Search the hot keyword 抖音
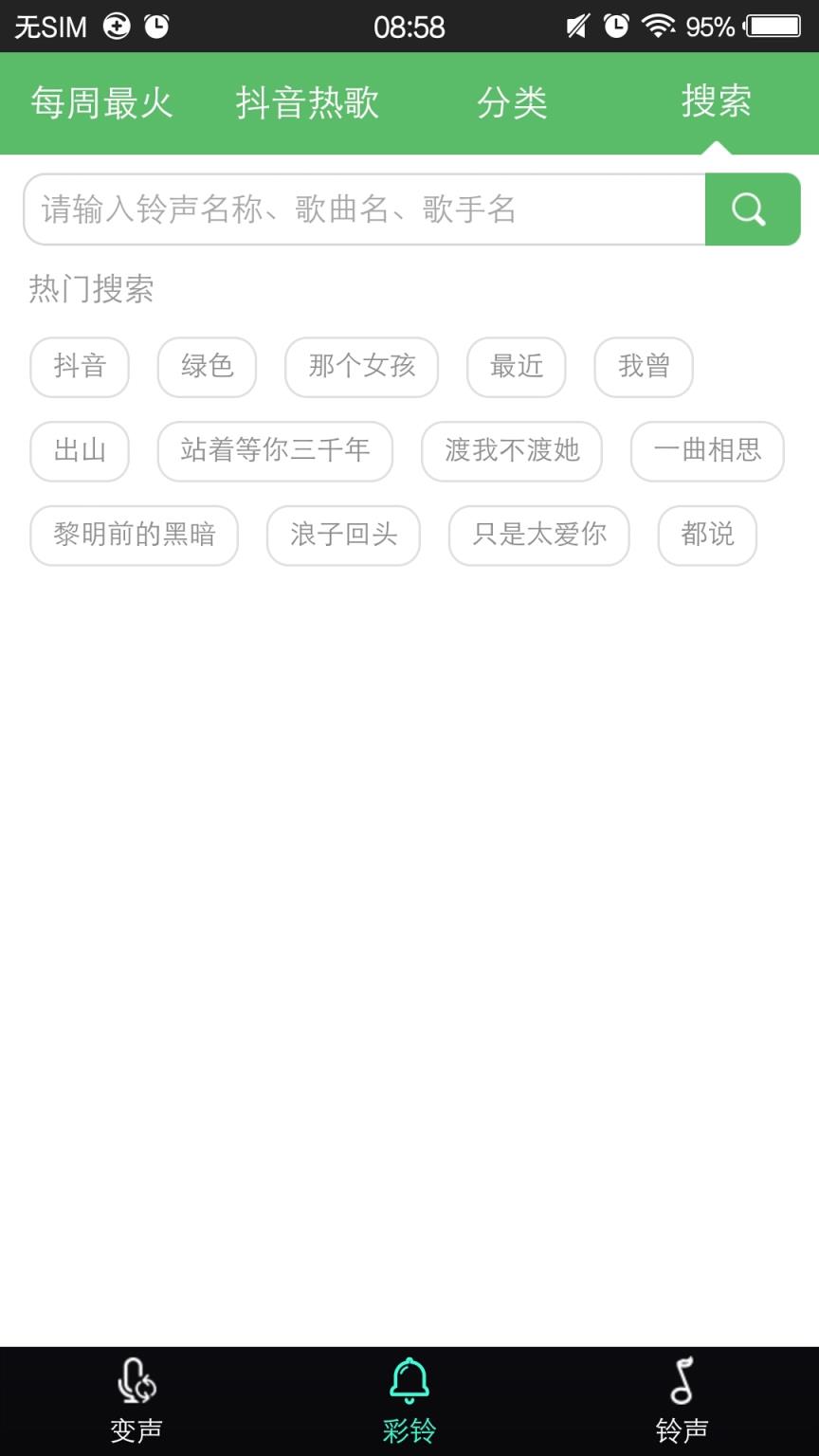The image size is (819, 1456). [80, 368]
